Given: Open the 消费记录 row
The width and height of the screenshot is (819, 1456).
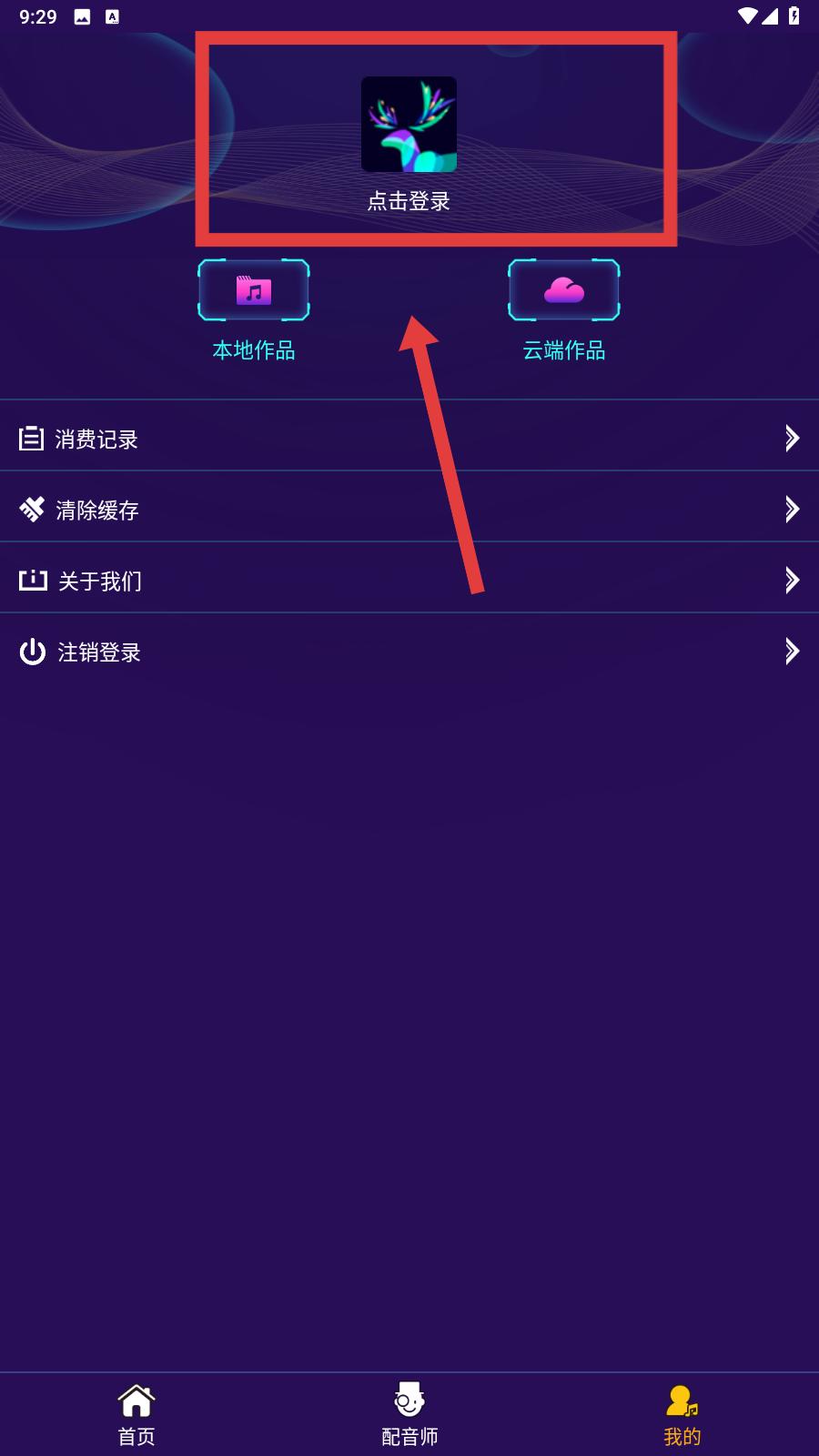Looking at the screenshot, I should coord(409,439).
